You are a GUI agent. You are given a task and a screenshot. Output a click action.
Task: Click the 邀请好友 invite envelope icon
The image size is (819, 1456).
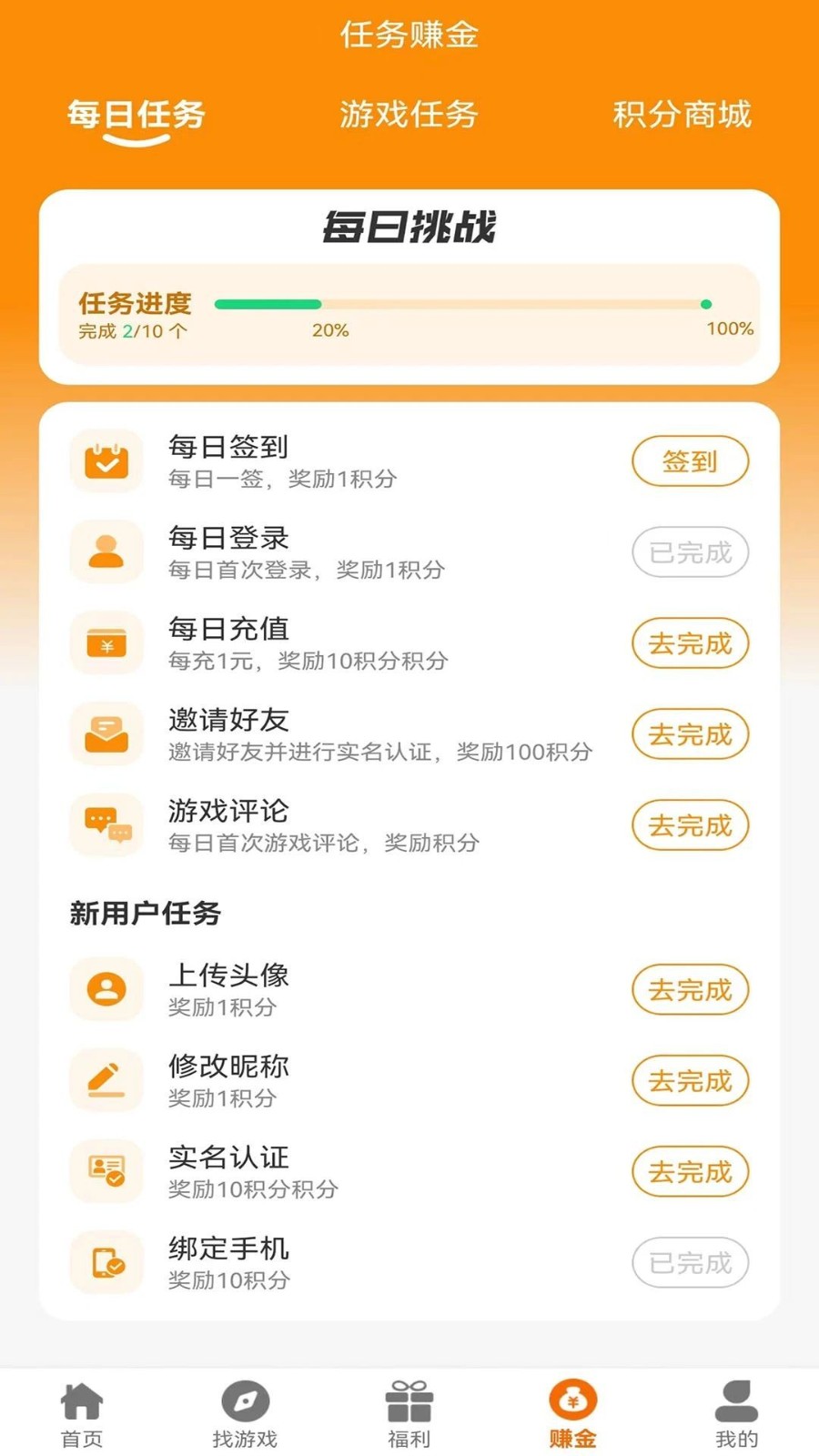pos(106,734)
